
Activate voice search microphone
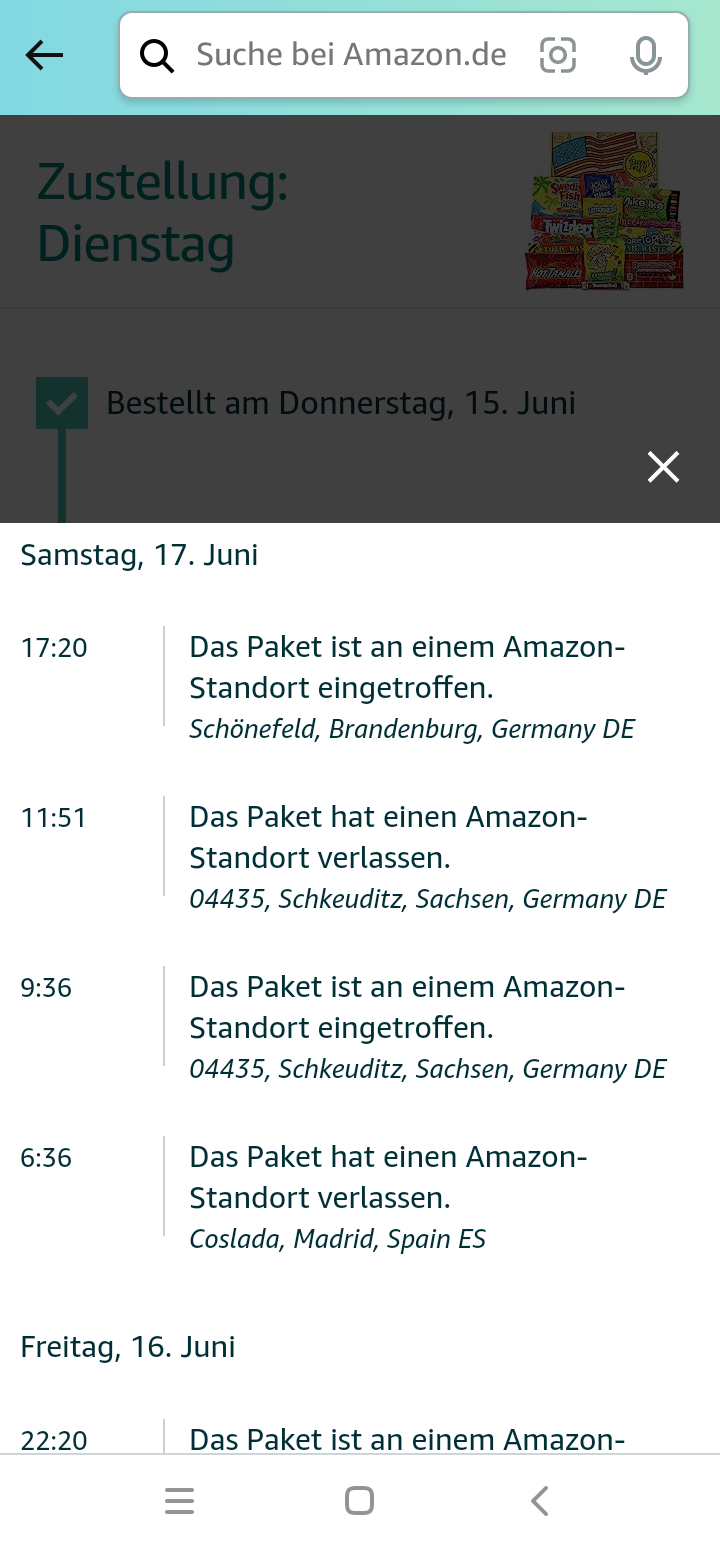645,56
